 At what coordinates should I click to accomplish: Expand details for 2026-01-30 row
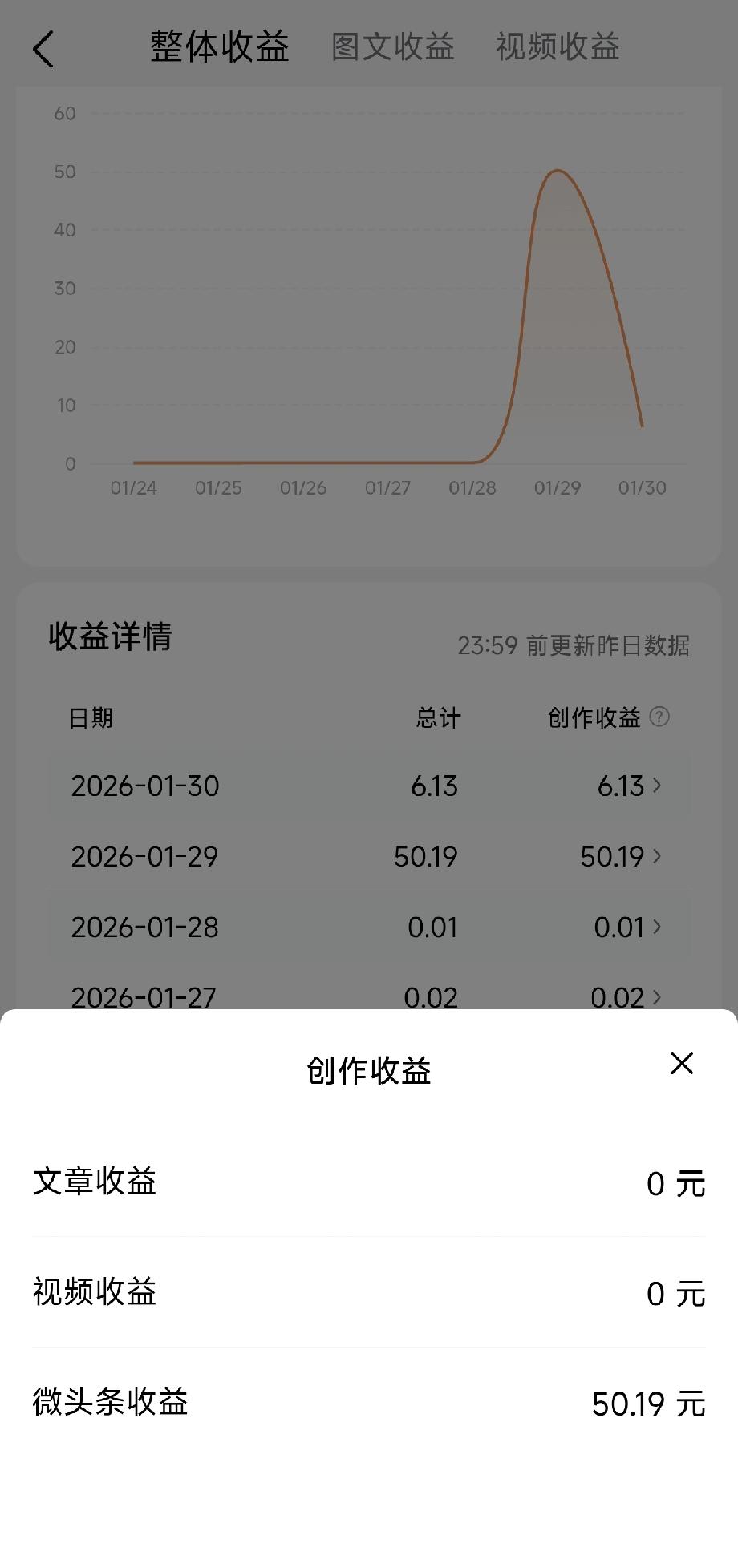pos(369,786)
